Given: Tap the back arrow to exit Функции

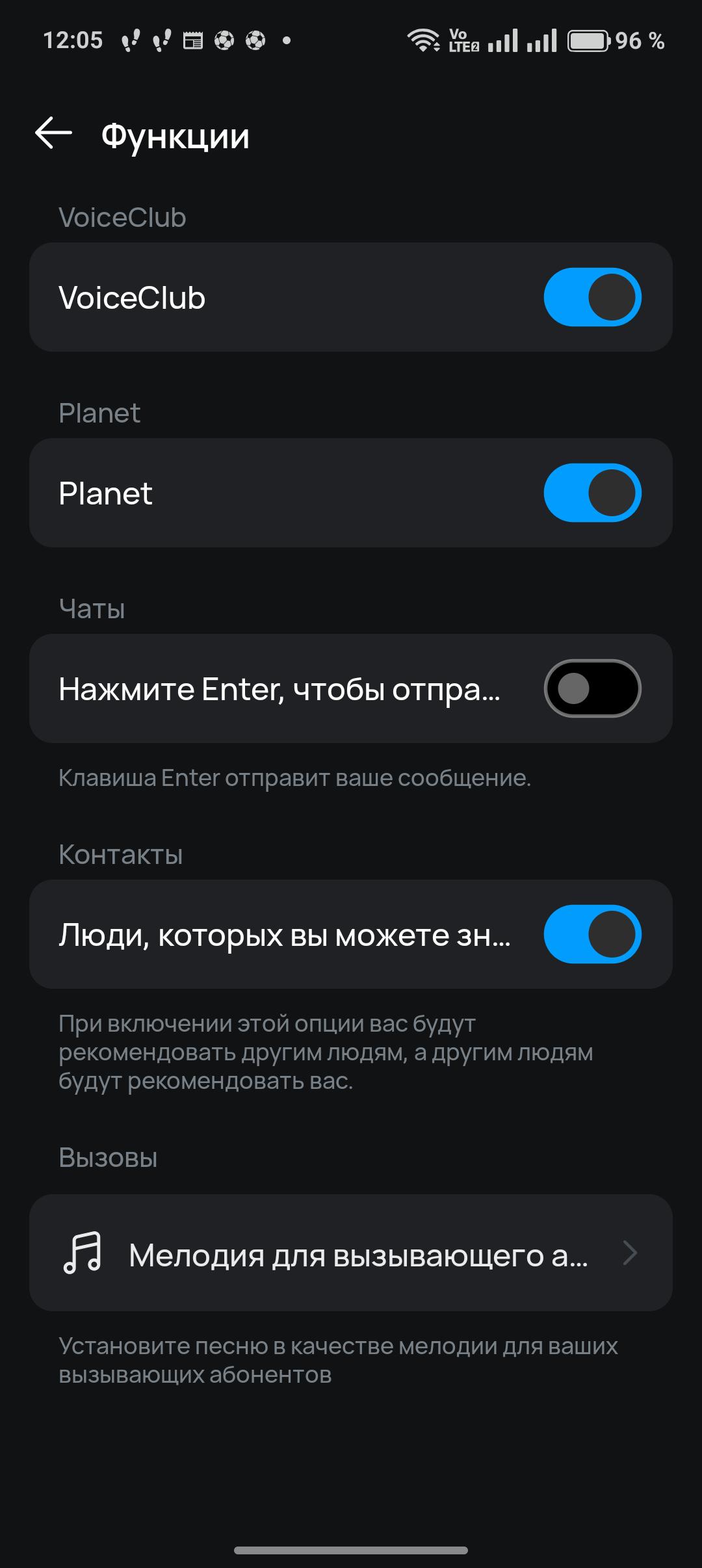Looking at the screenshot, I should [55, 135].
